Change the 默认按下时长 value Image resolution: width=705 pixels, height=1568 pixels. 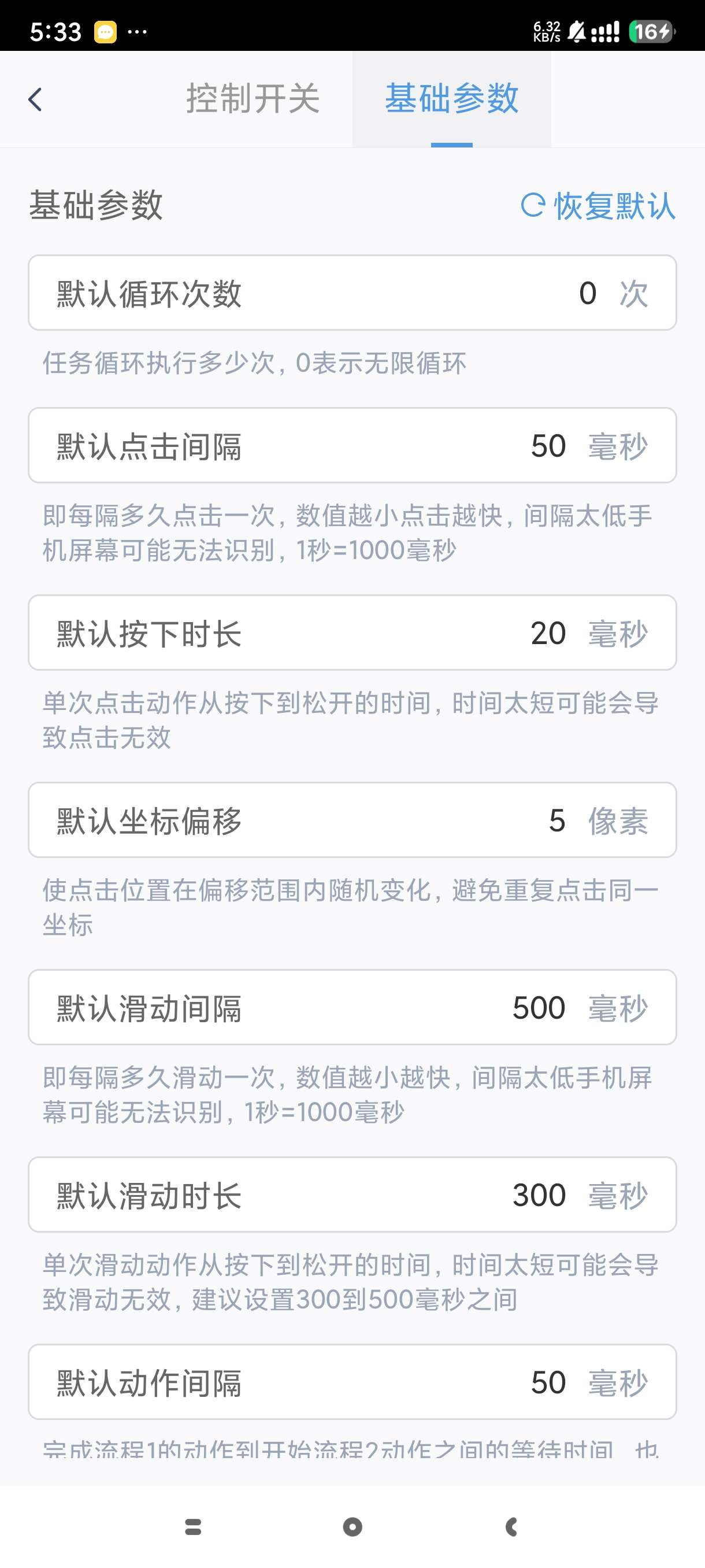(547, 634)
